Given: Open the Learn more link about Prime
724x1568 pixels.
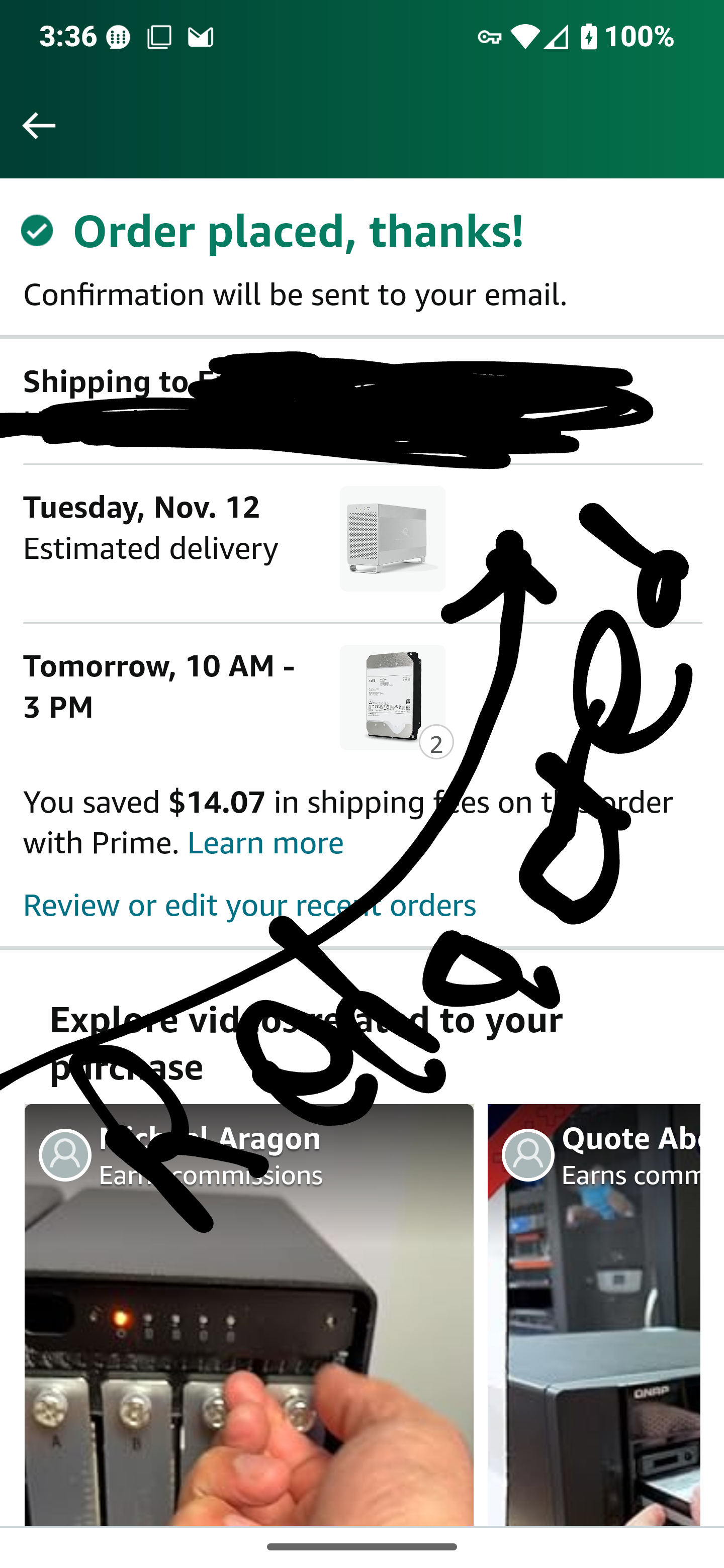Looking at the screenshot, I should pyautogui.click(x=265, y=843).
